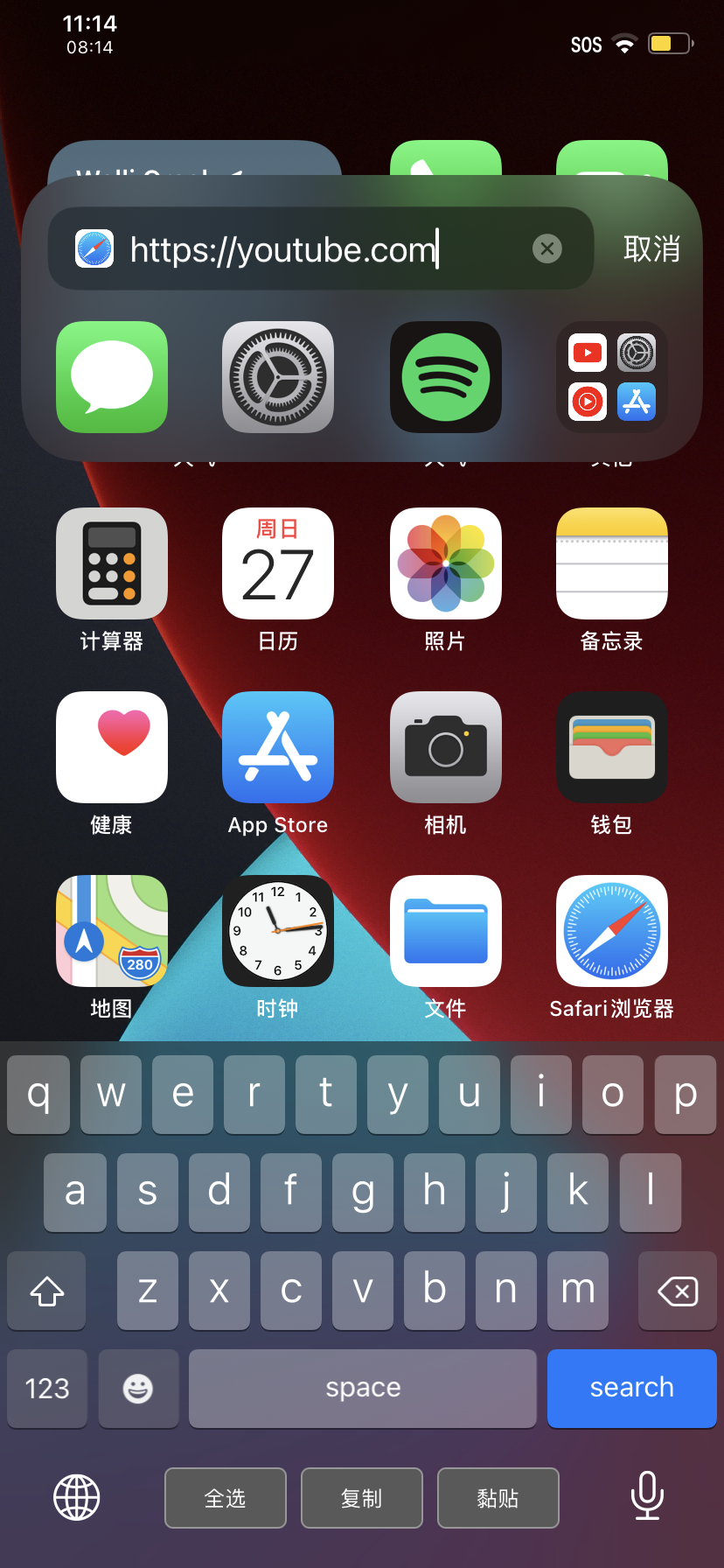Delete a character with backspace
Image resolution: width=724 pixels, height=1568 pixels.
678,1291
